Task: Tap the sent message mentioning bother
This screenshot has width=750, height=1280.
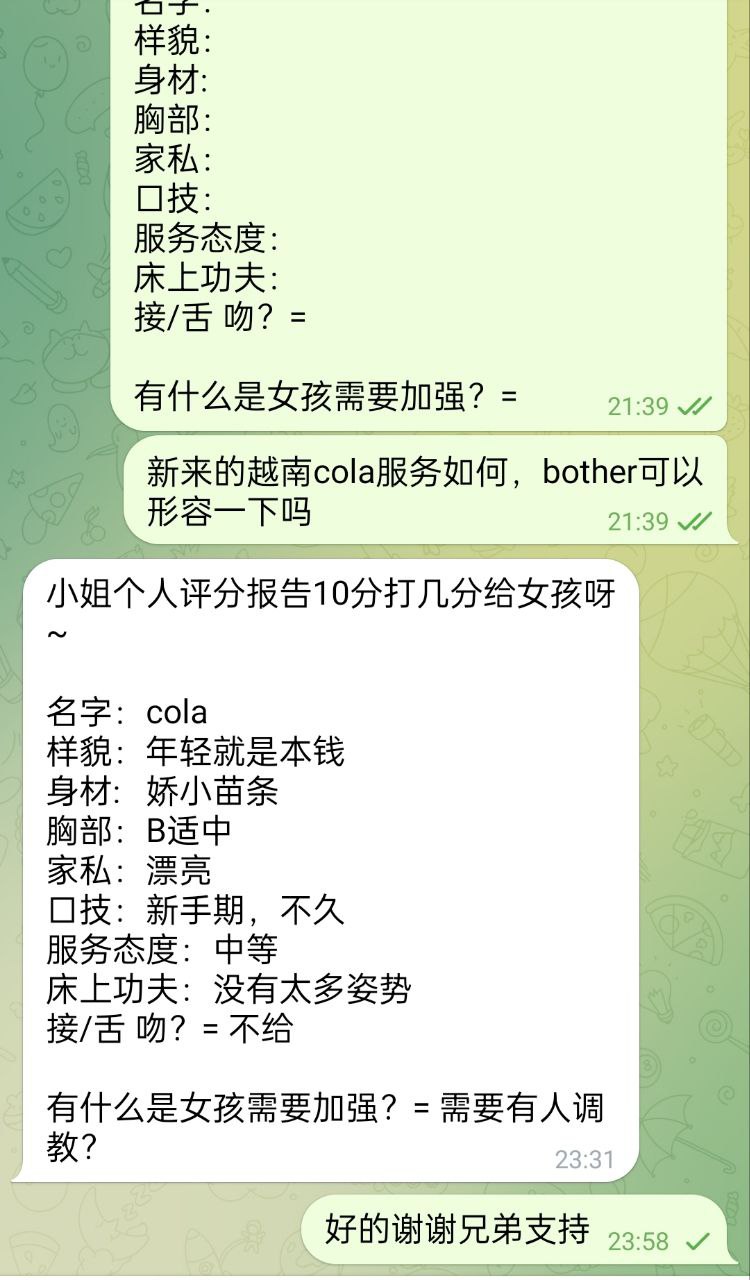Action: pos(425,490)
